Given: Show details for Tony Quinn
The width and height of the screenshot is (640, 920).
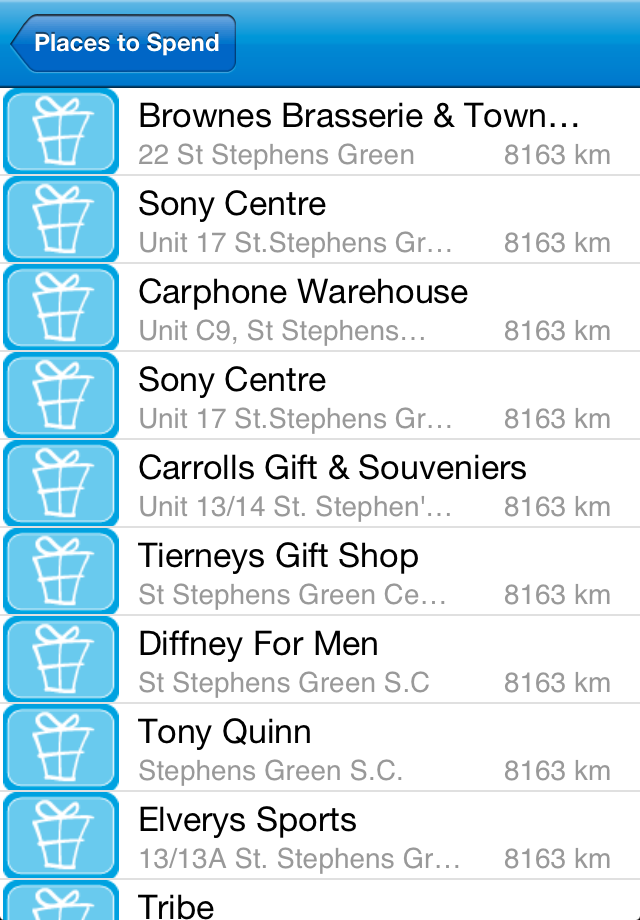Looking at the screenshot, I should [360, 748].
